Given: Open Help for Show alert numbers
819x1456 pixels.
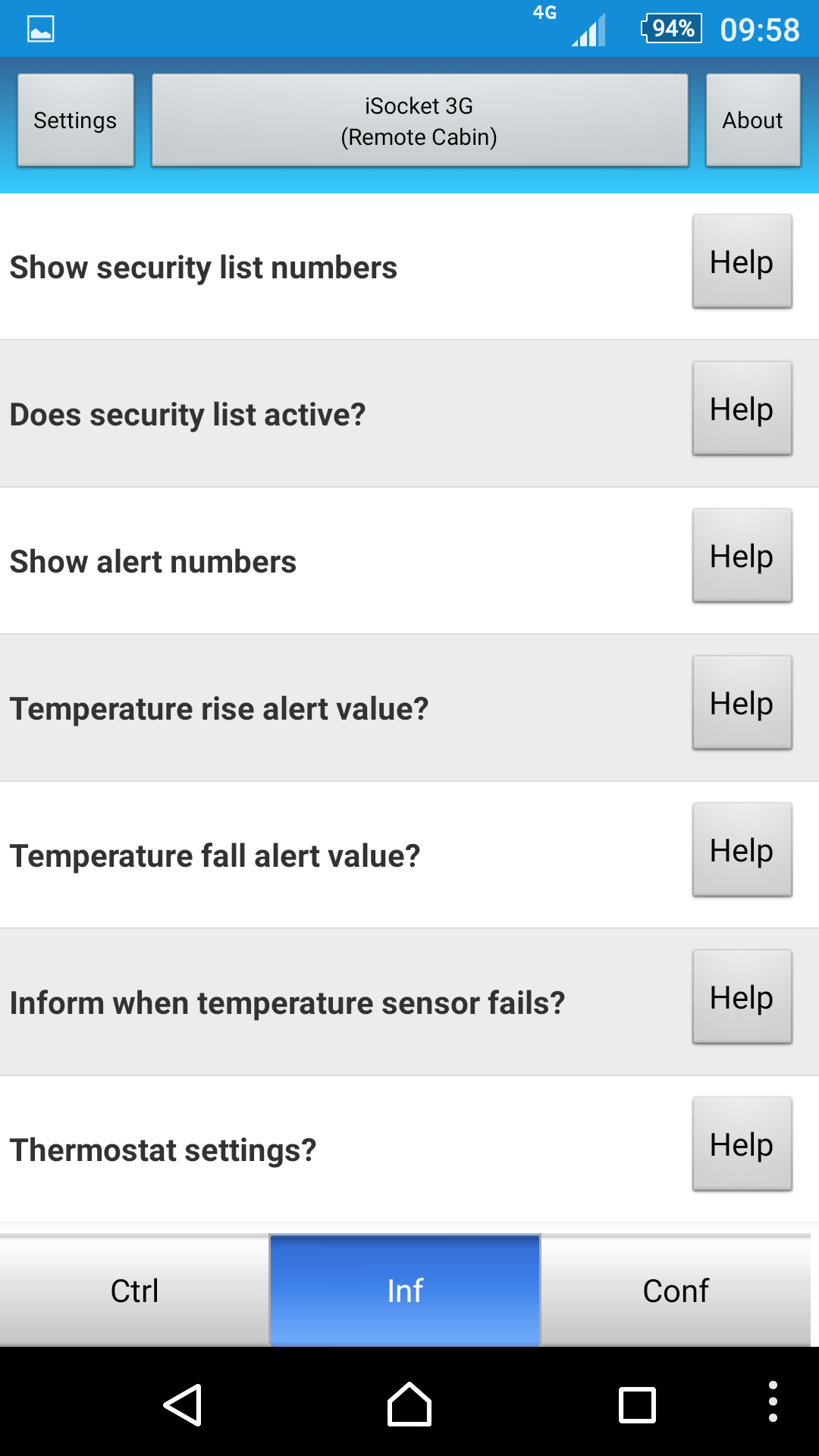Looking at the screenshot, I should tap(742, 555).
